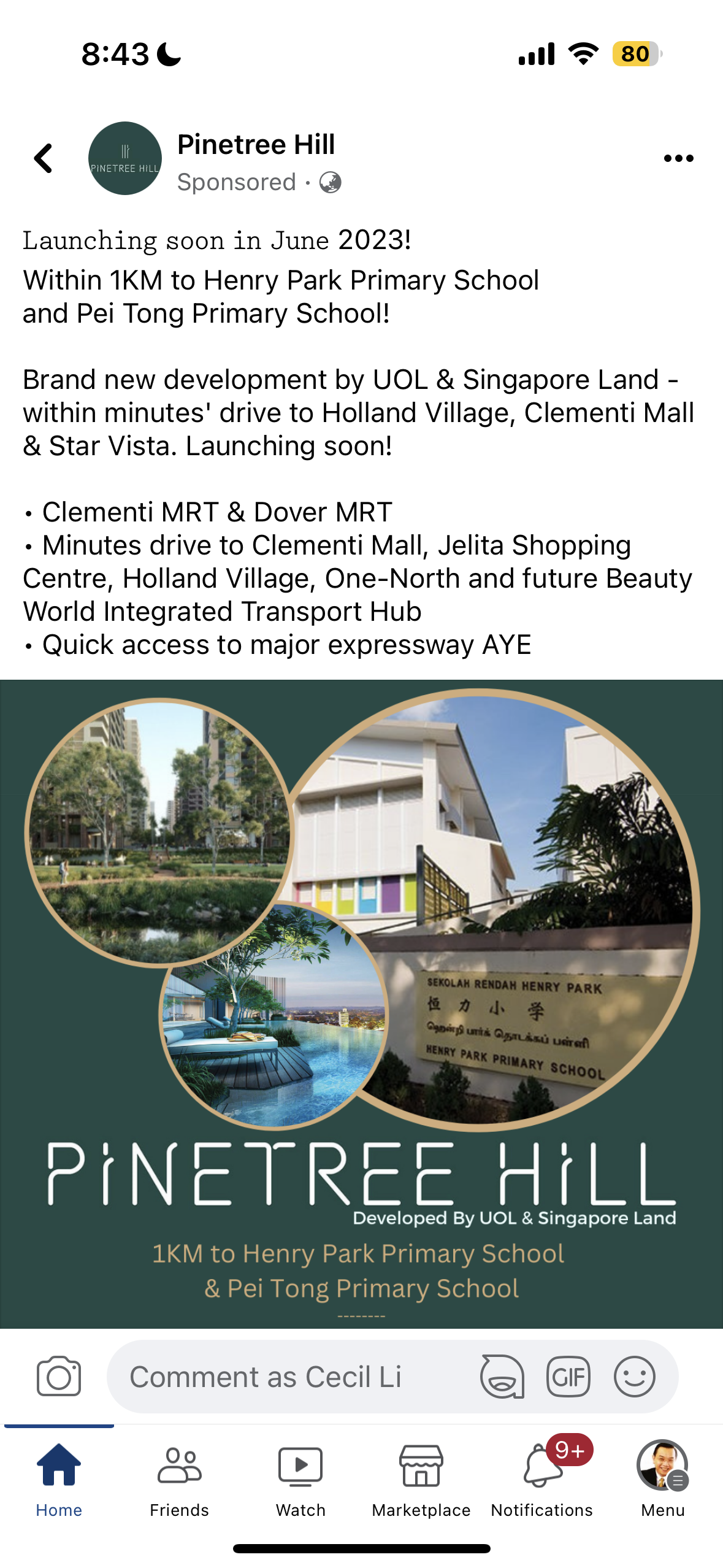Viewport: 723px width, 1568px height.
Task: Open the post's three-dot options menu
Action: pos(678,158)
